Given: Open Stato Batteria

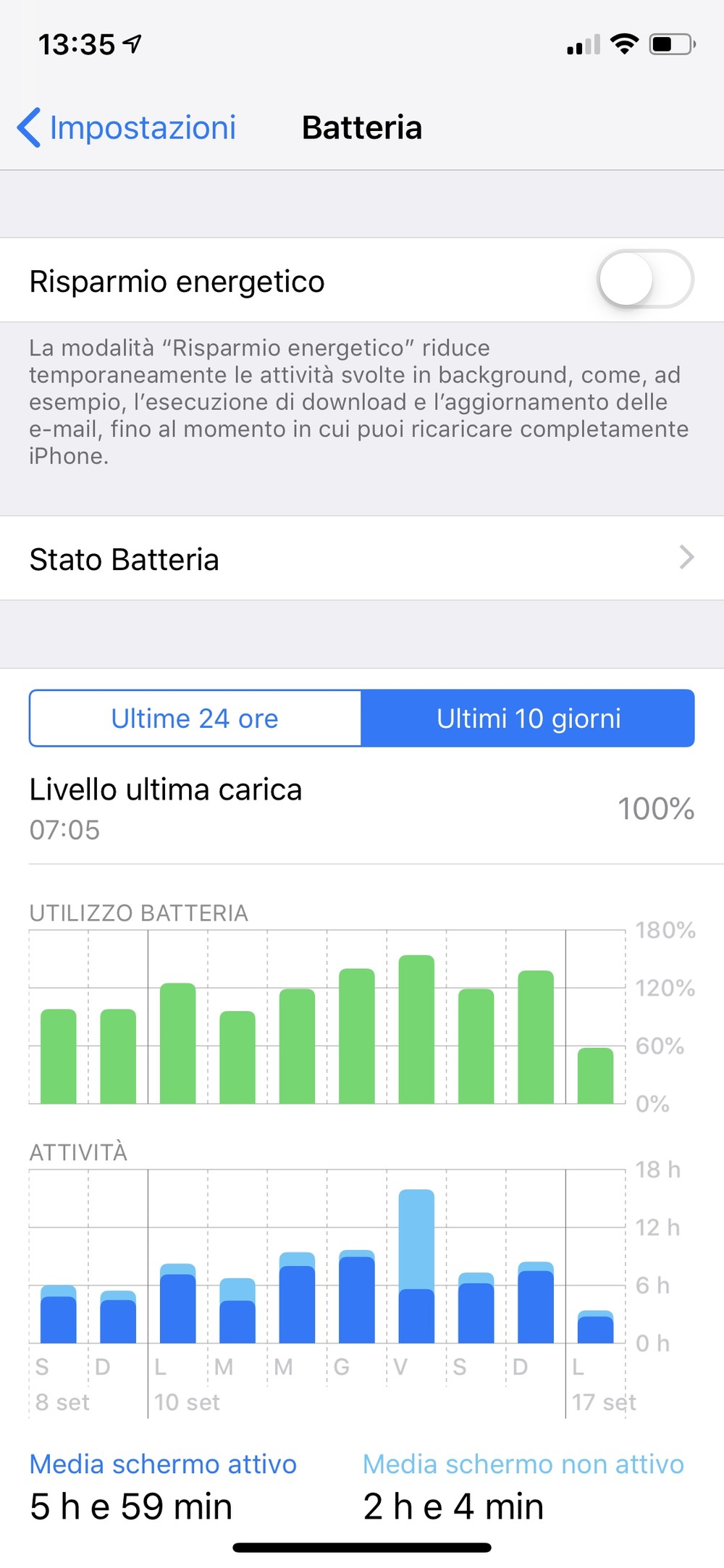Looking at the screenshot, I should click(362, 558).
